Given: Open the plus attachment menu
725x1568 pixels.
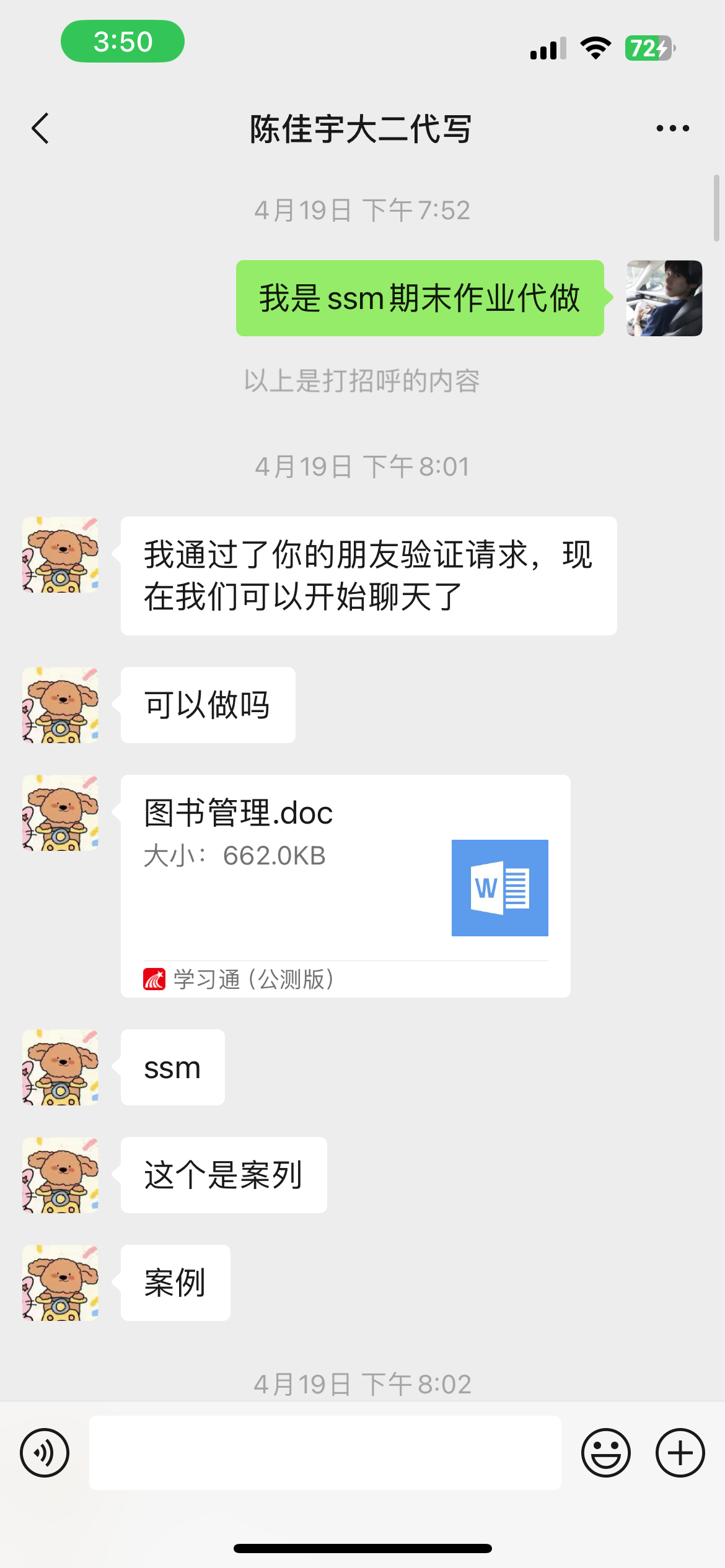Looking at the screenshot, I should click(x=680, y=1453).
